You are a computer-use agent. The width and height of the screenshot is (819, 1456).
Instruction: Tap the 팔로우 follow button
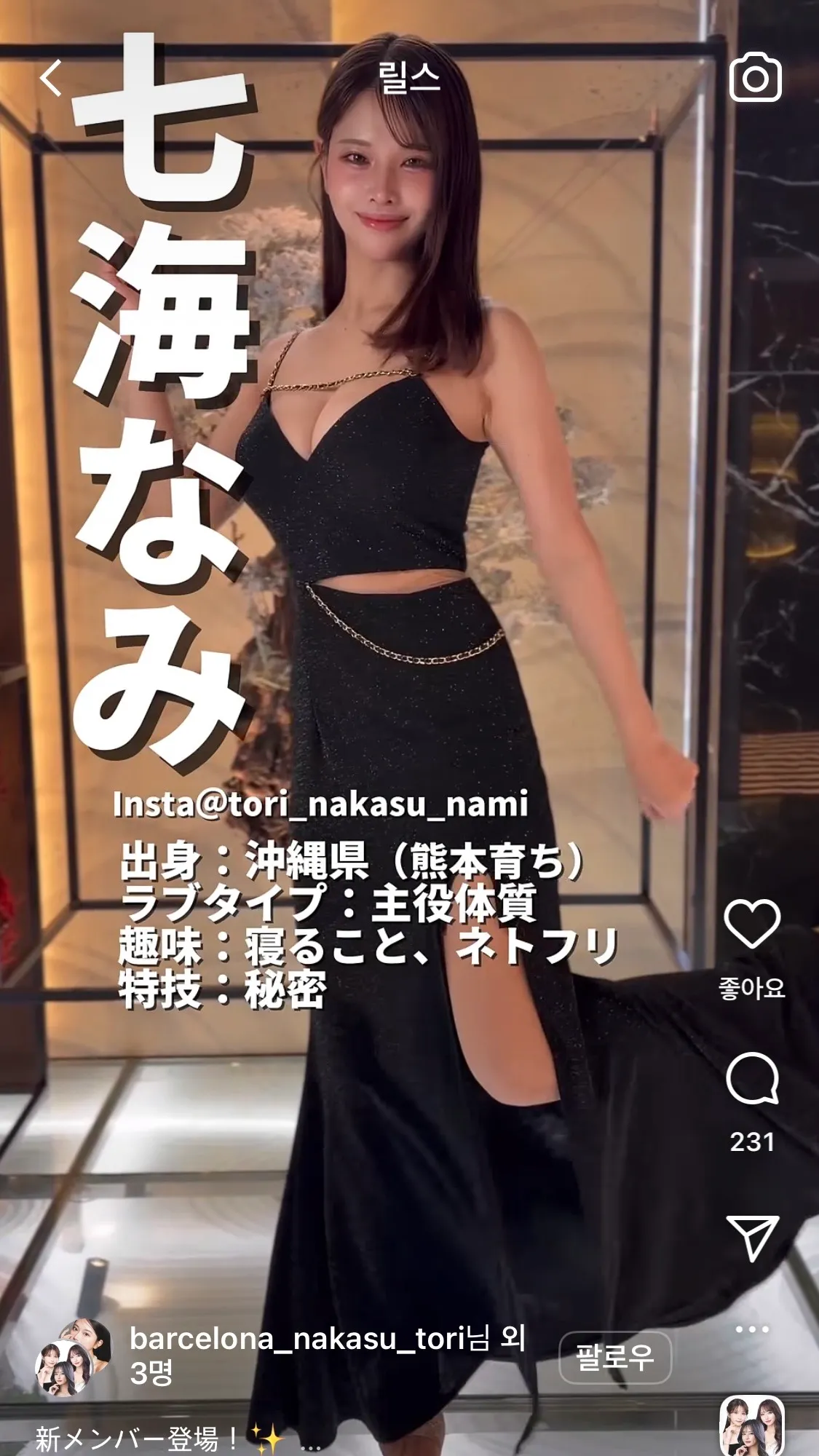click(615, 1358)
